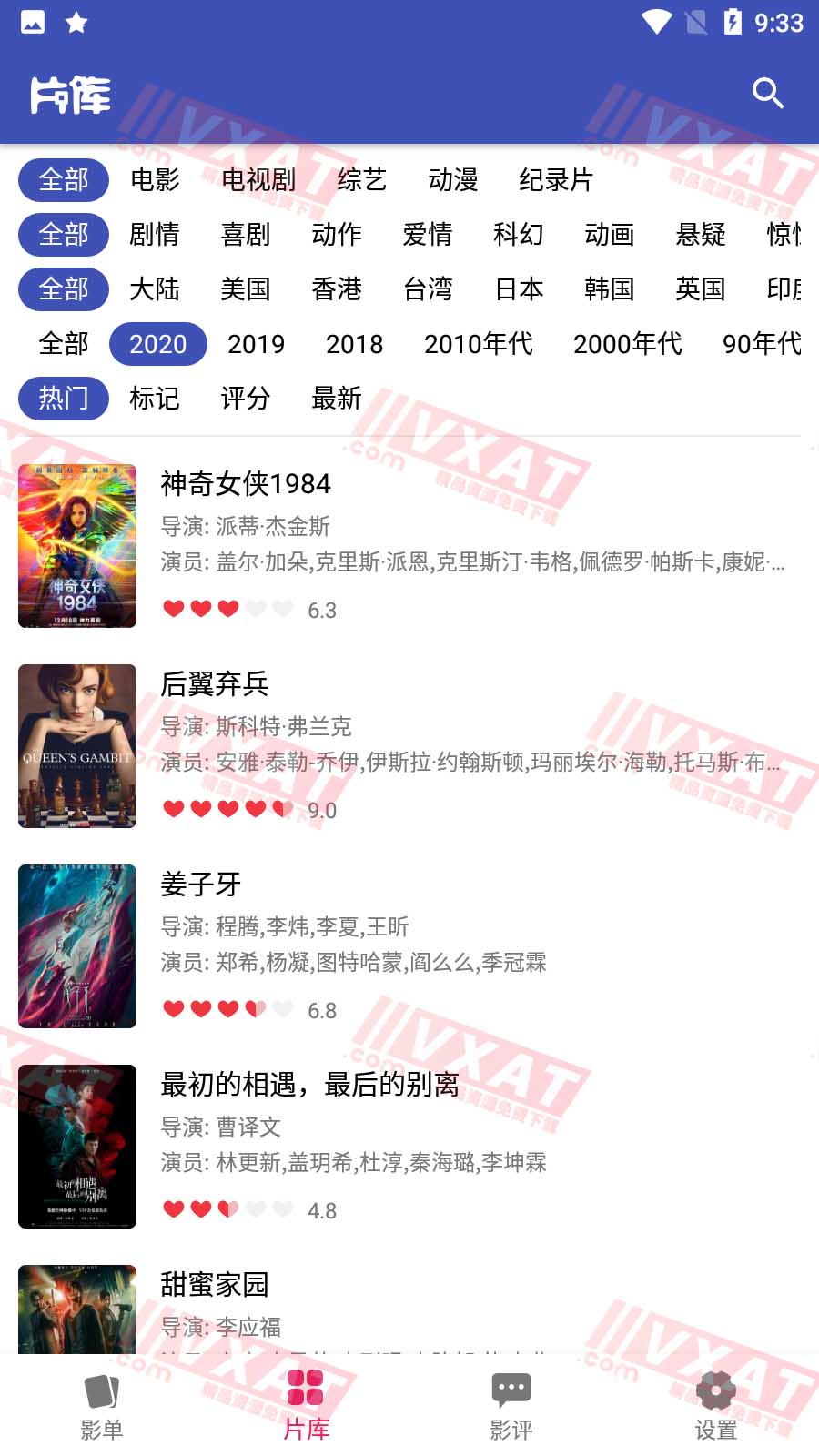This screenshot has height=1456, width=819.
Task: Sort by 最新 releases
Action: click(337, 399)
